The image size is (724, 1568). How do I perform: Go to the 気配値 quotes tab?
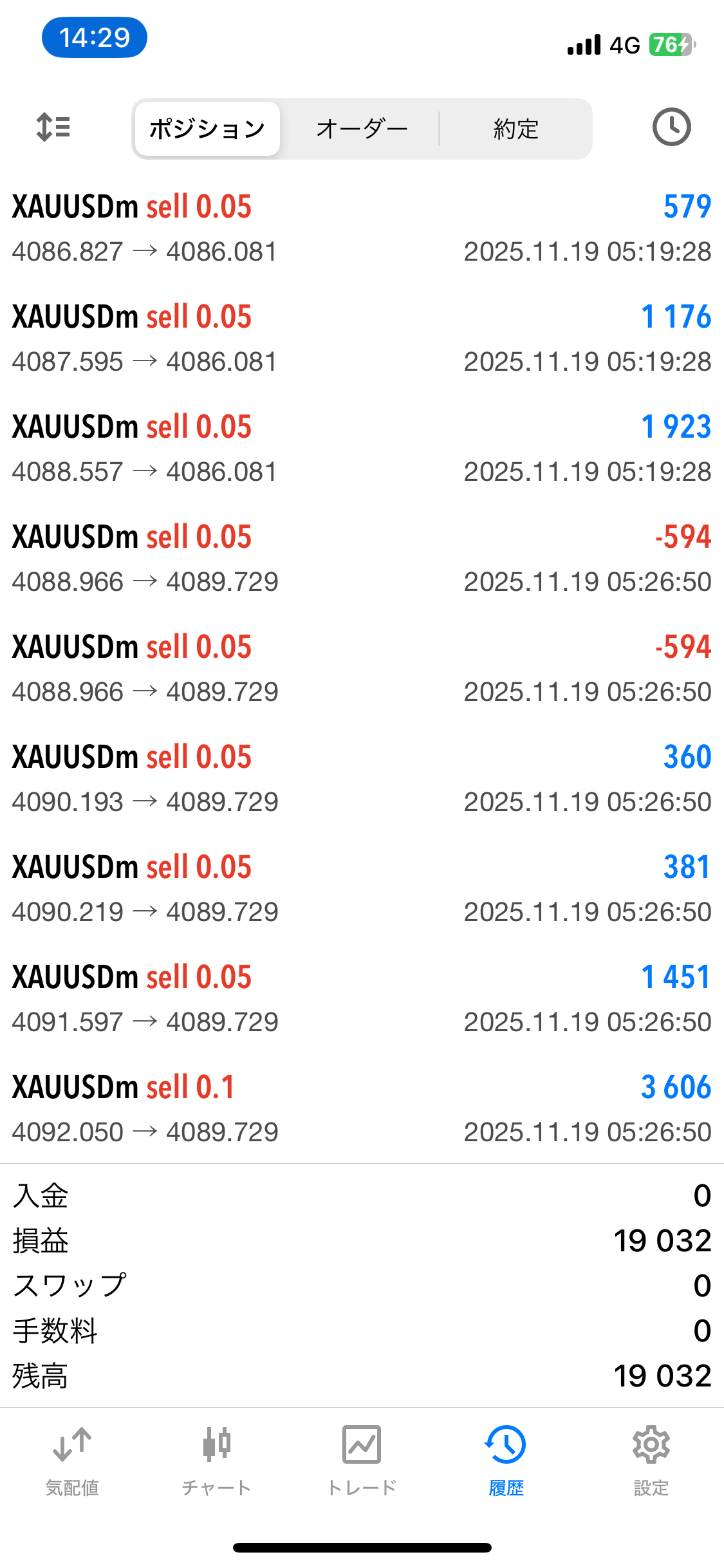(72, 1461)
